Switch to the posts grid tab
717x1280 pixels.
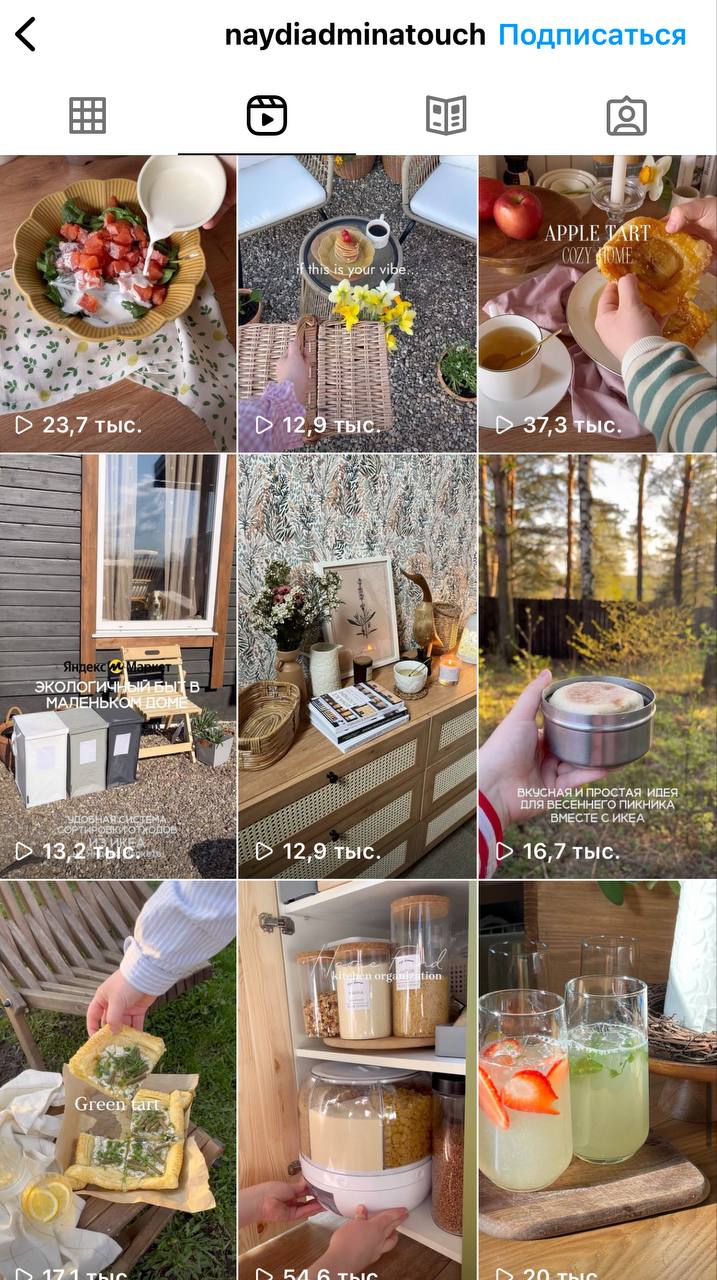88,116
